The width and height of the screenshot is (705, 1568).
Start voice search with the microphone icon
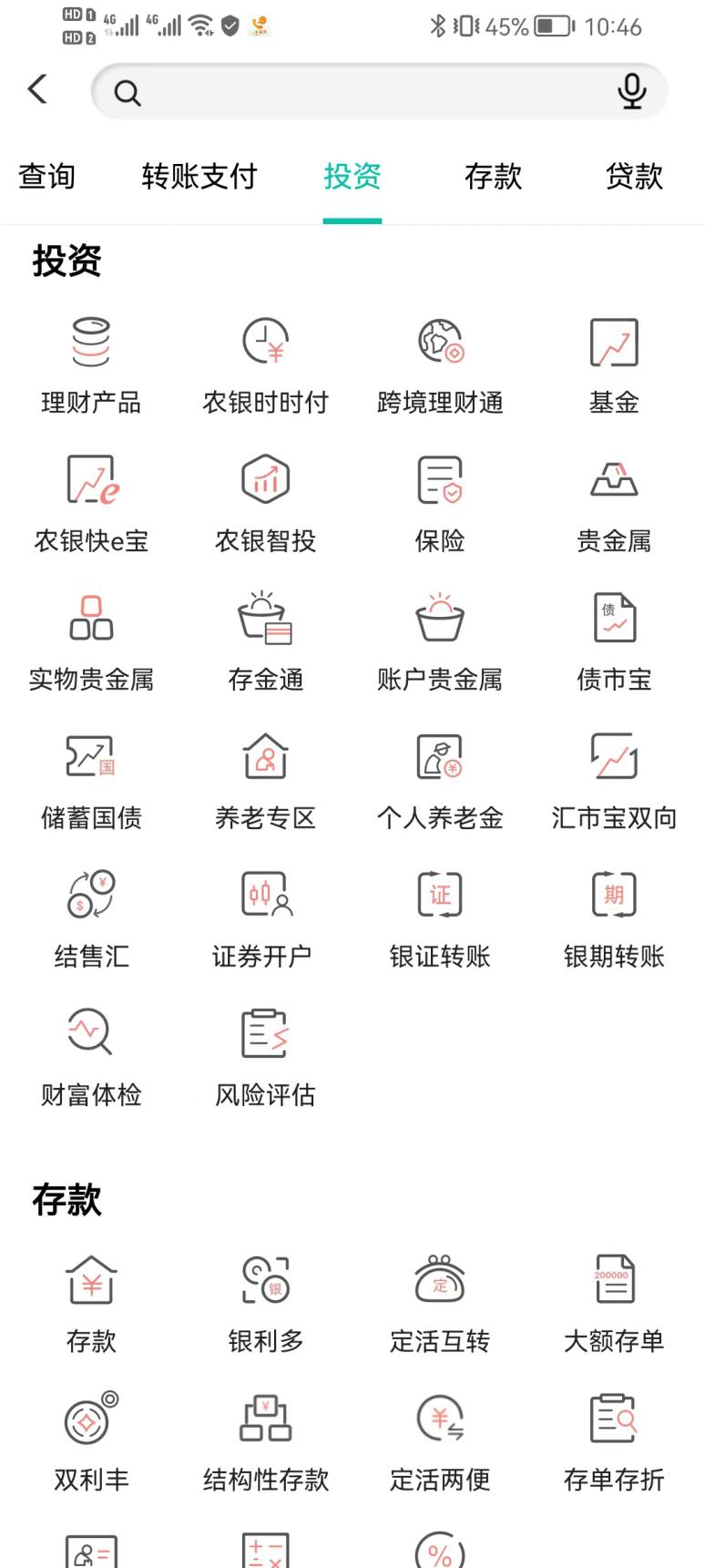(x=631, y=92)
